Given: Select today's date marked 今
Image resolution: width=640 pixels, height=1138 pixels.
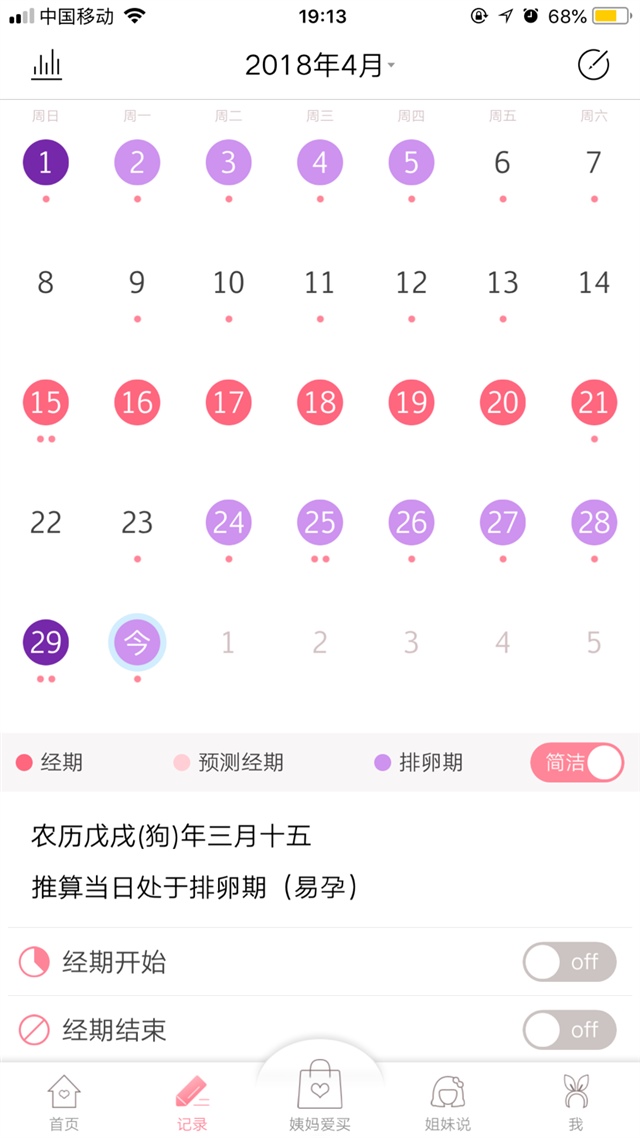Looking at the screenshot, I should pos(137,643).
